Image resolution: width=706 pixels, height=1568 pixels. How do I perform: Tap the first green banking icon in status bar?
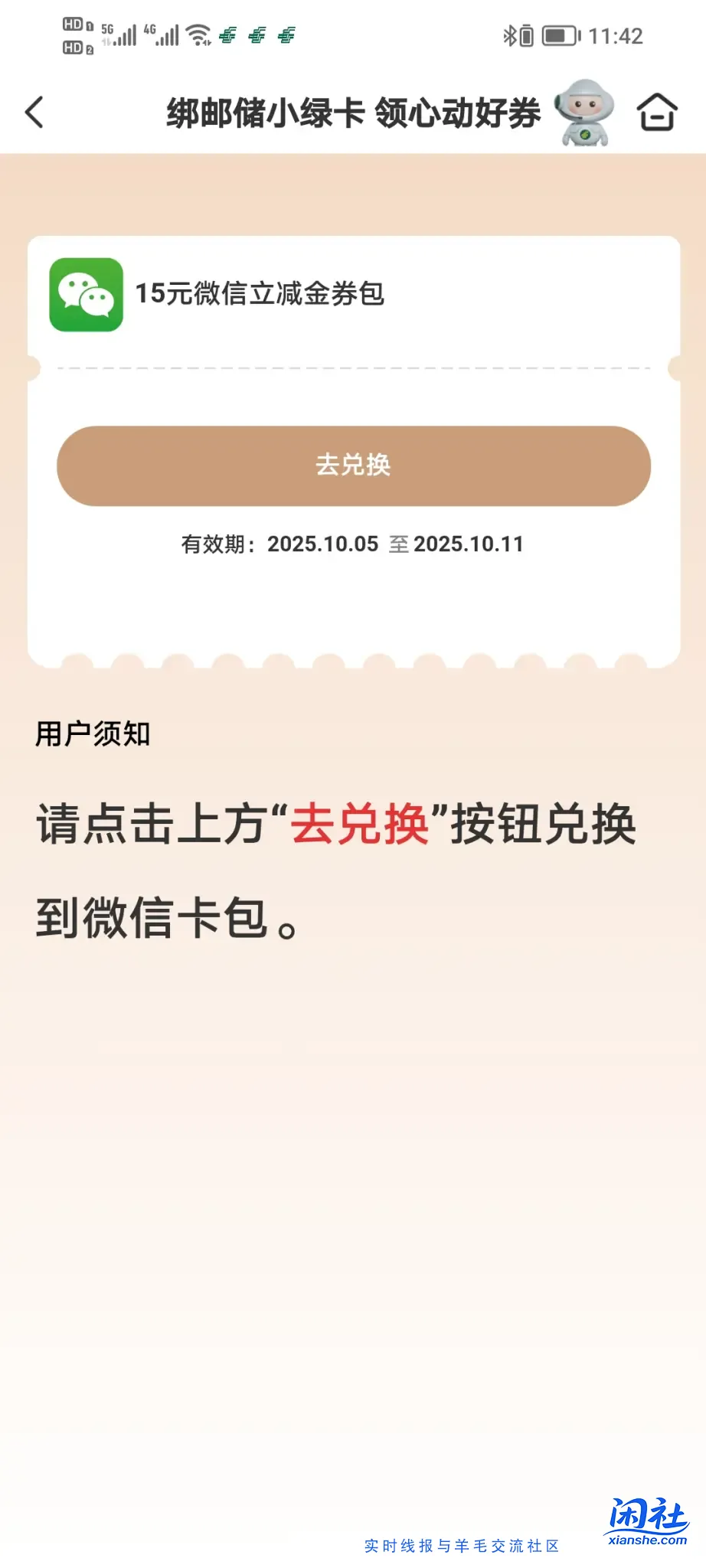(x=227, y=34)
